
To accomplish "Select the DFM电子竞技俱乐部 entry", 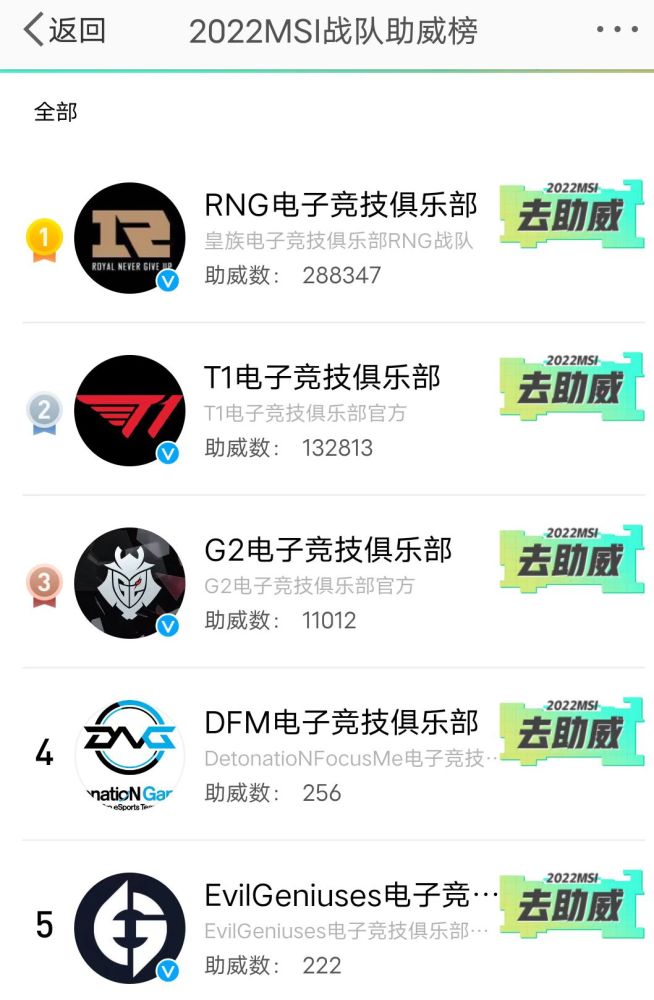I will pyautogui.click(x=341, y=723).
